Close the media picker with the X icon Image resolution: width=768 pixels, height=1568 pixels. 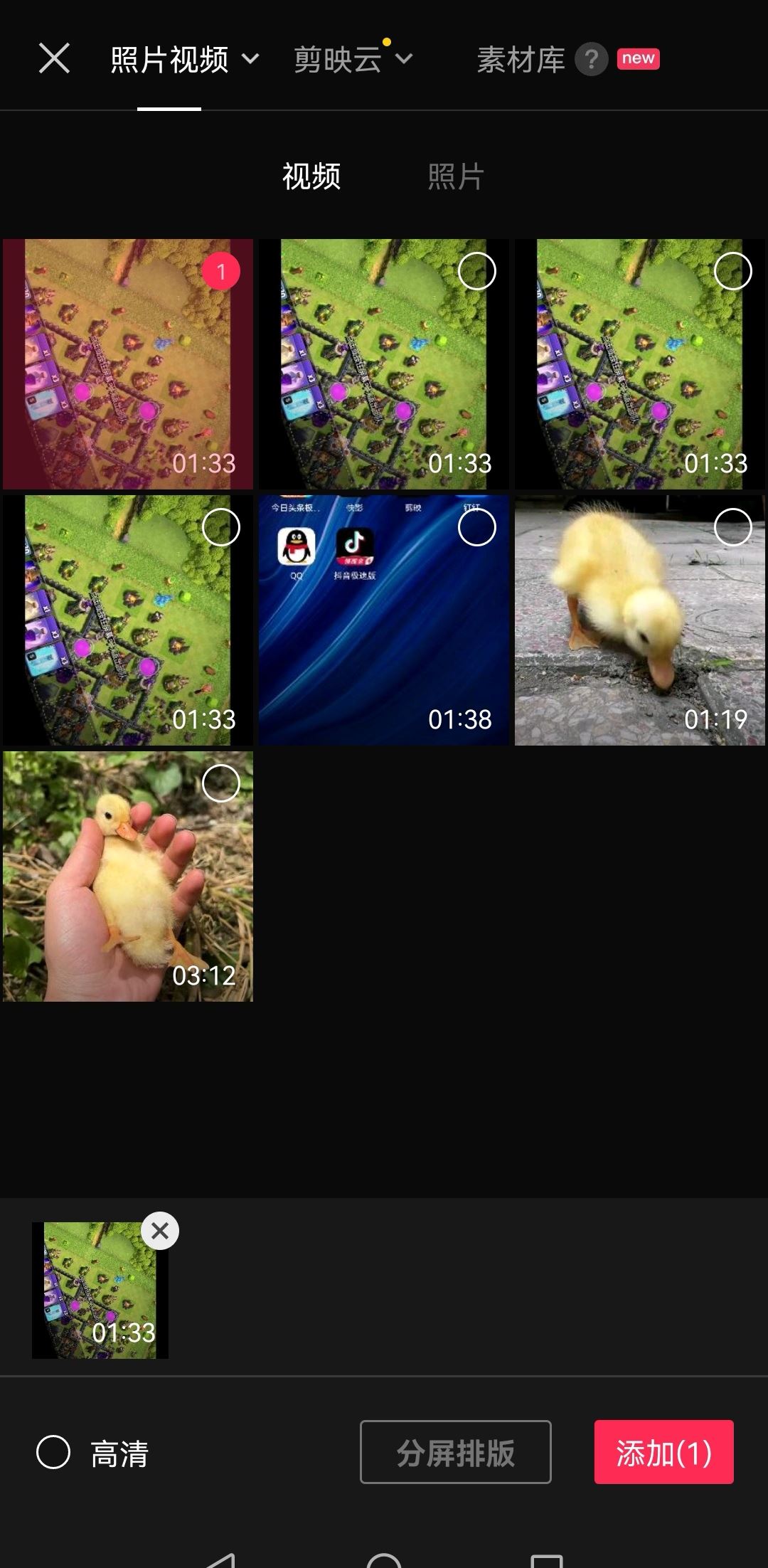(54, 58)
